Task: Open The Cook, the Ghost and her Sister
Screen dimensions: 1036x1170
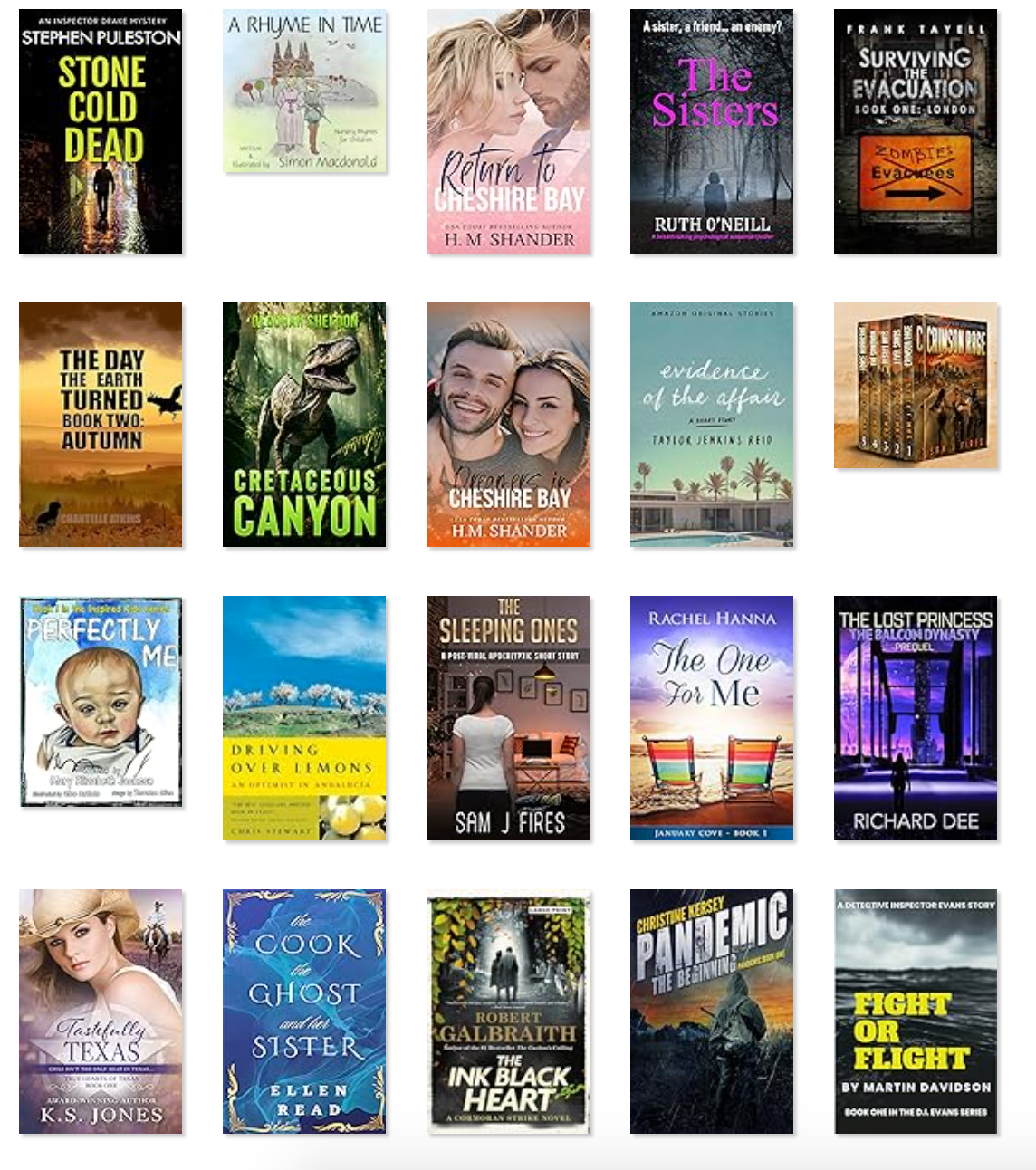Action: [x=304, y=1012]
